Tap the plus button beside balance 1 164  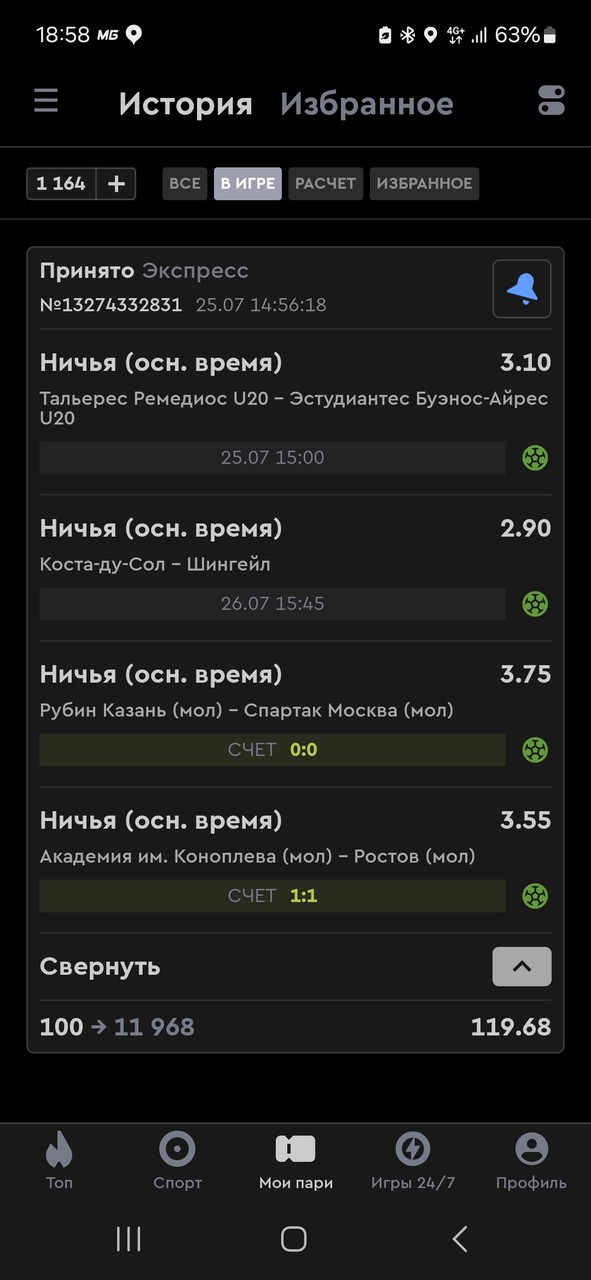[117, 184]
